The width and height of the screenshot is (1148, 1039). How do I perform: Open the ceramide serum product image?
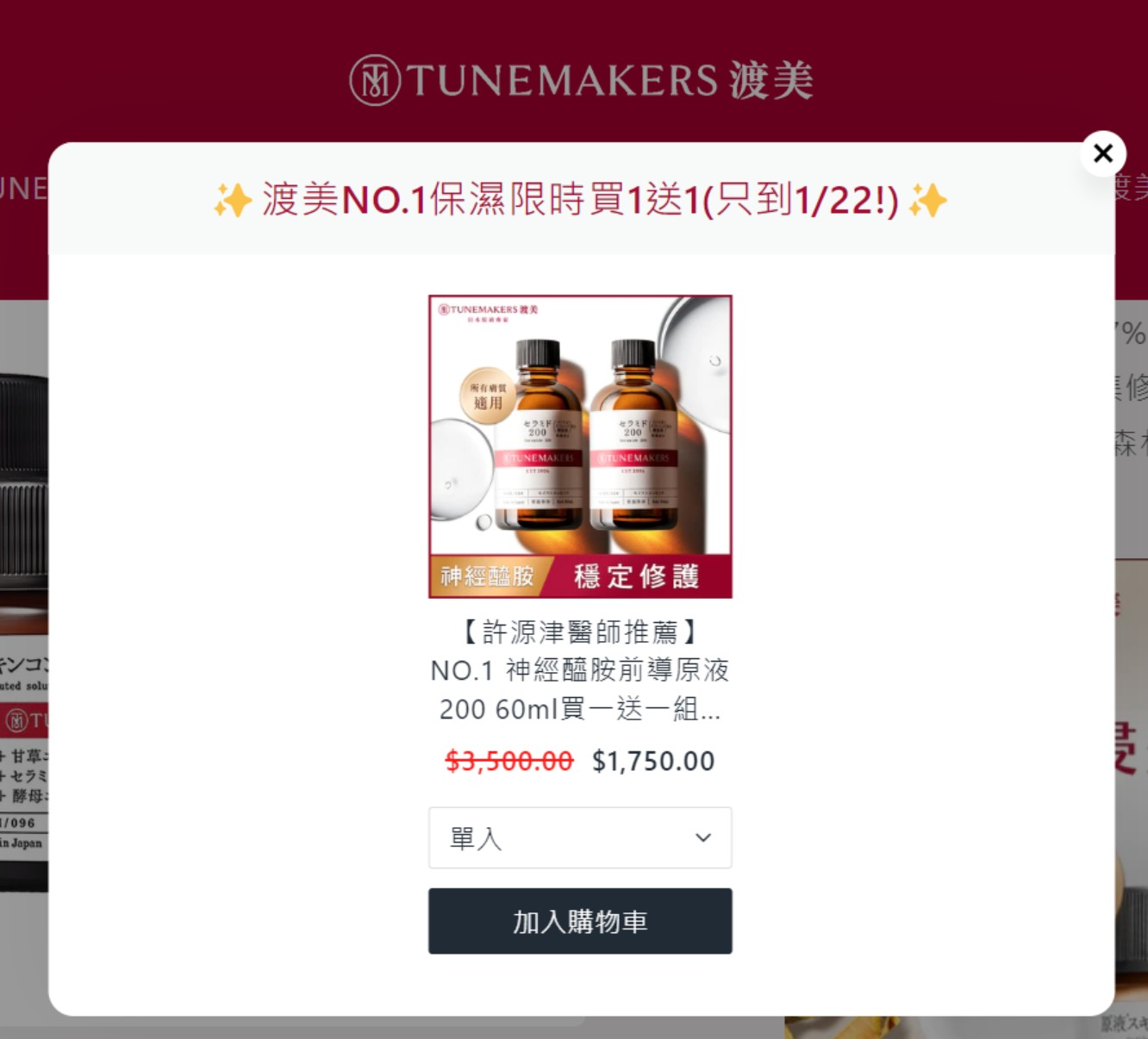tap(580, 446)
